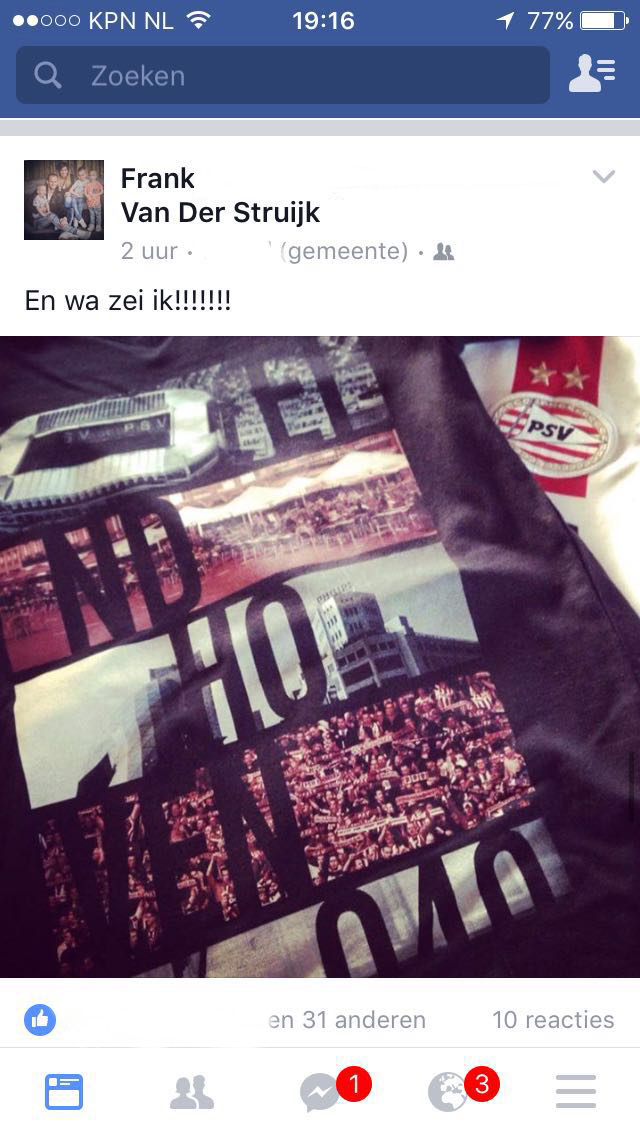Open Frank Van Der Struijk's profile name

pyautogui.click(x=219, y=196)
